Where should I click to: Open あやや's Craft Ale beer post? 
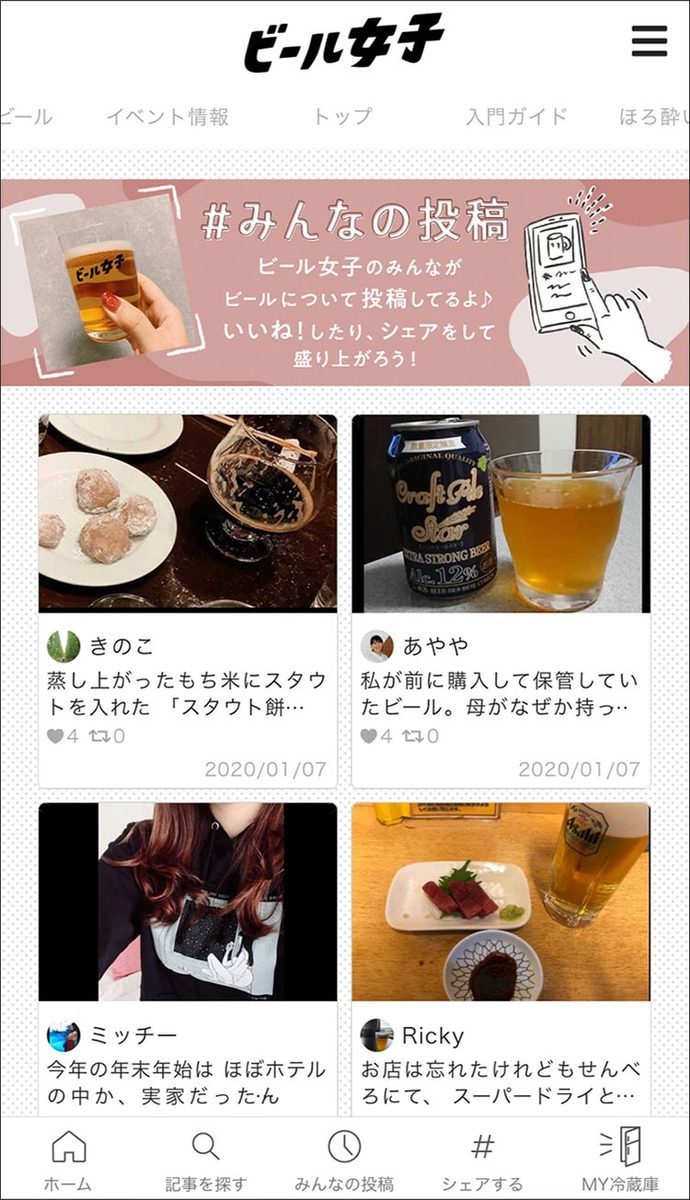point(501,601)
